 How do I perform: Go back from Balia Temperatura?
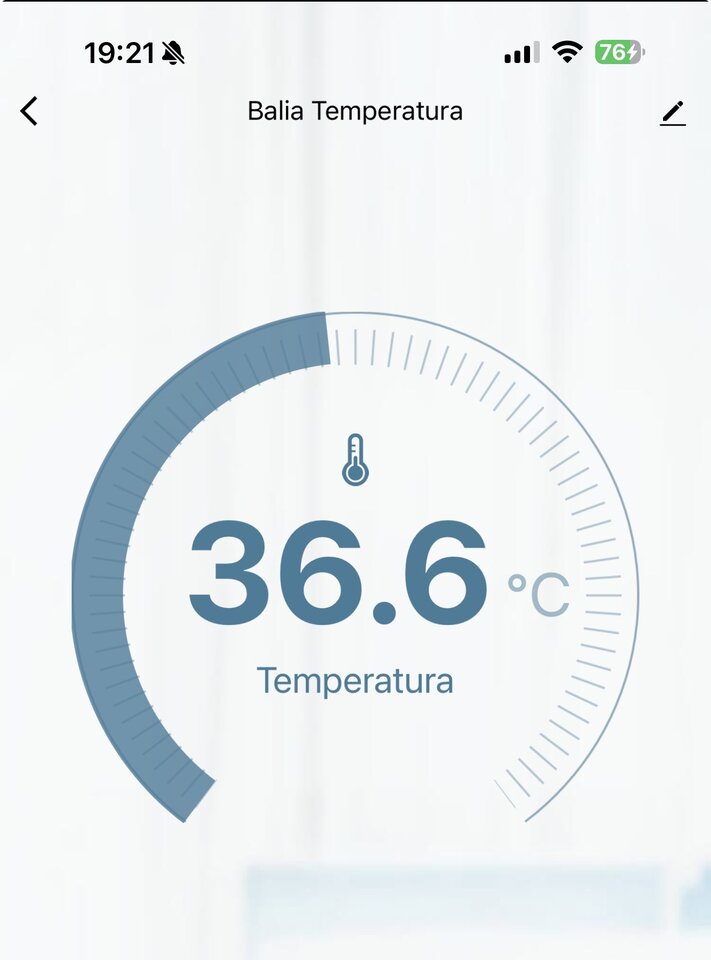pos(29,111)
